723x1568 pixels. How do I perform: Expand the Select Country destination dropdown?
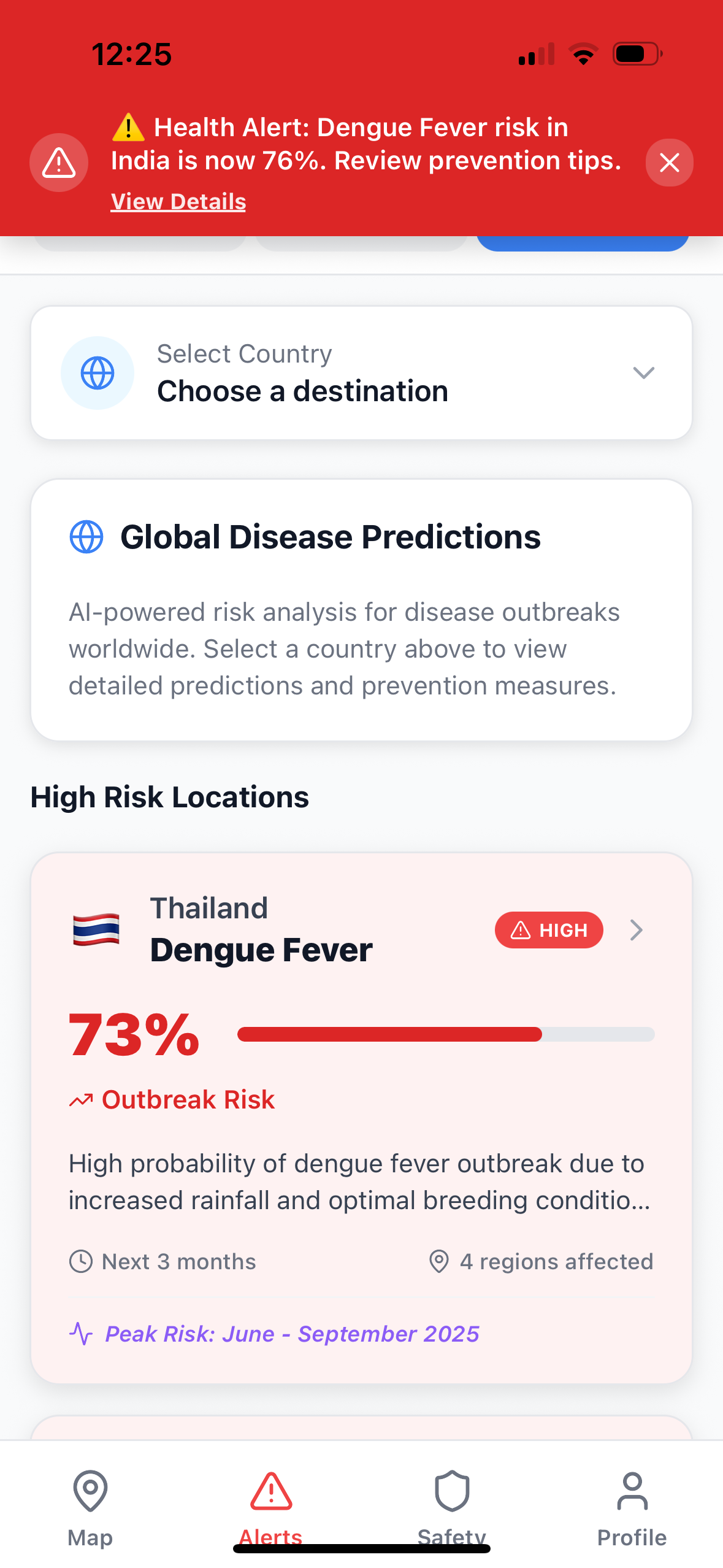361,373
